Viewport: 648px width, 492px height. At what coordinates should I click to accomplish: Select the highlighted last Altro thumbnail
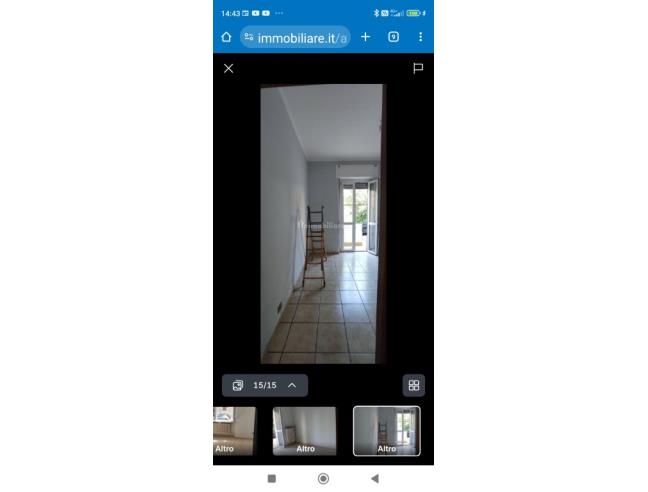(386, 430)
